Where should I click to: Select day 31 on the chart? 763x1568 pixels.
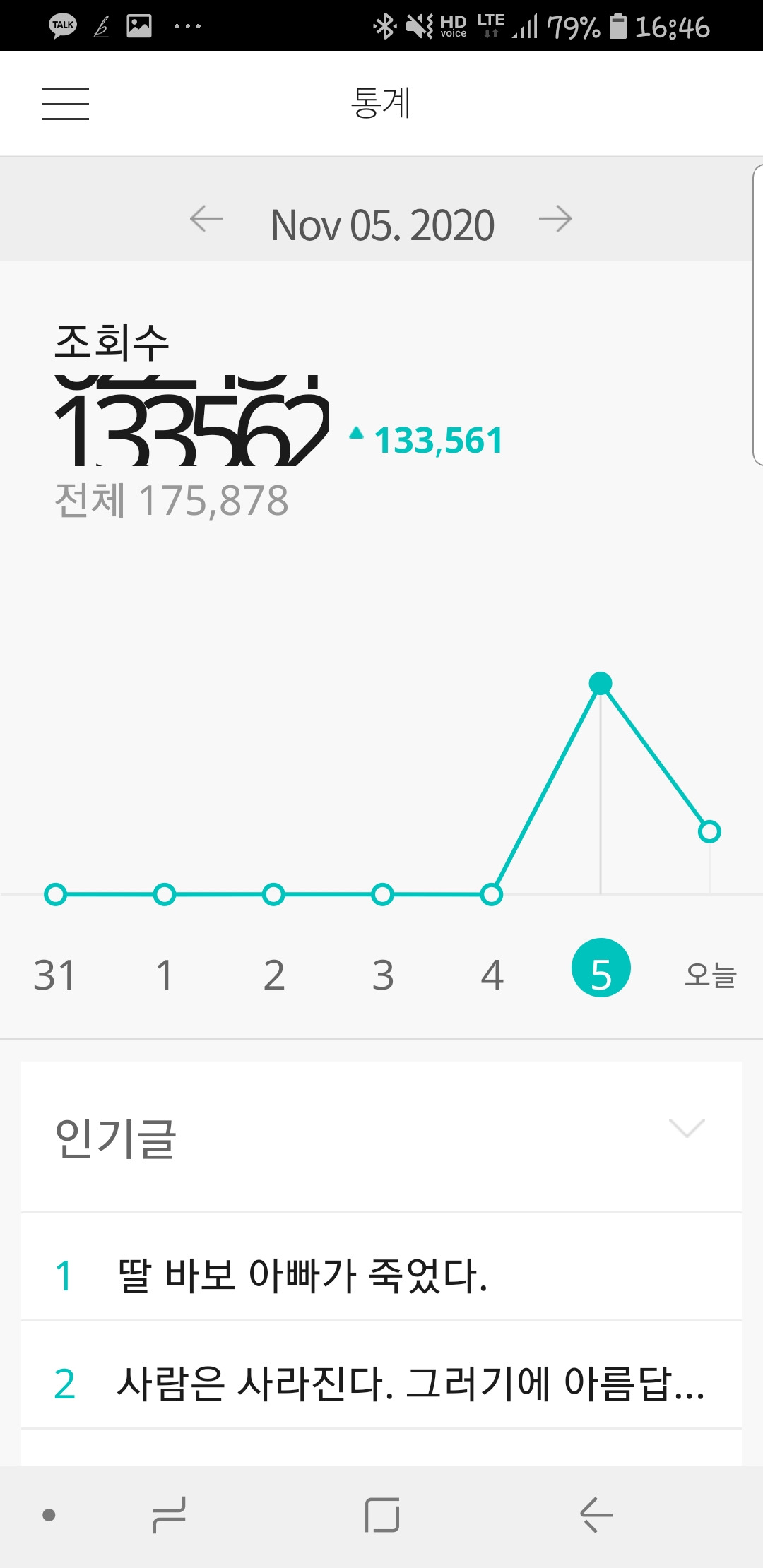[54, 975]
